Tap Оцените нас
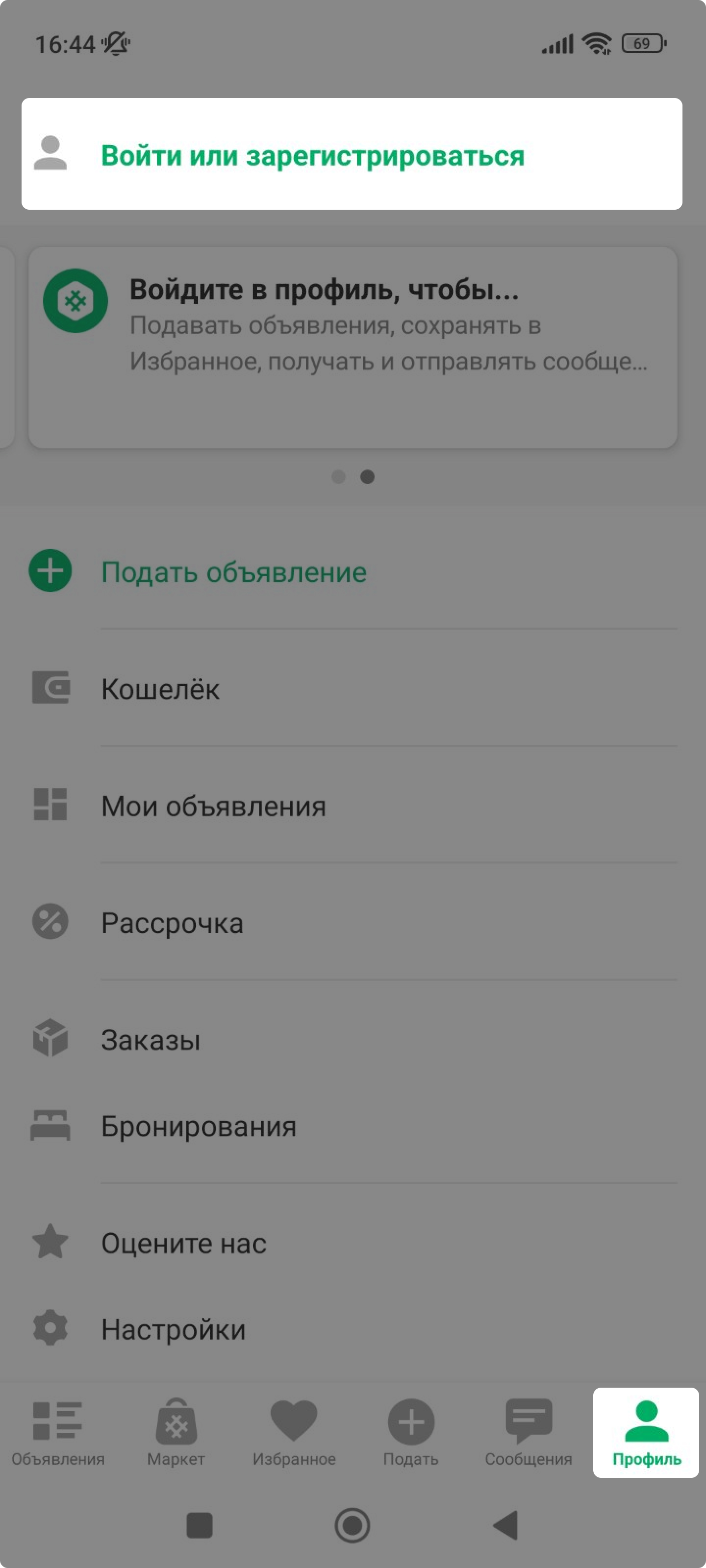 (x=353, y=1242)
